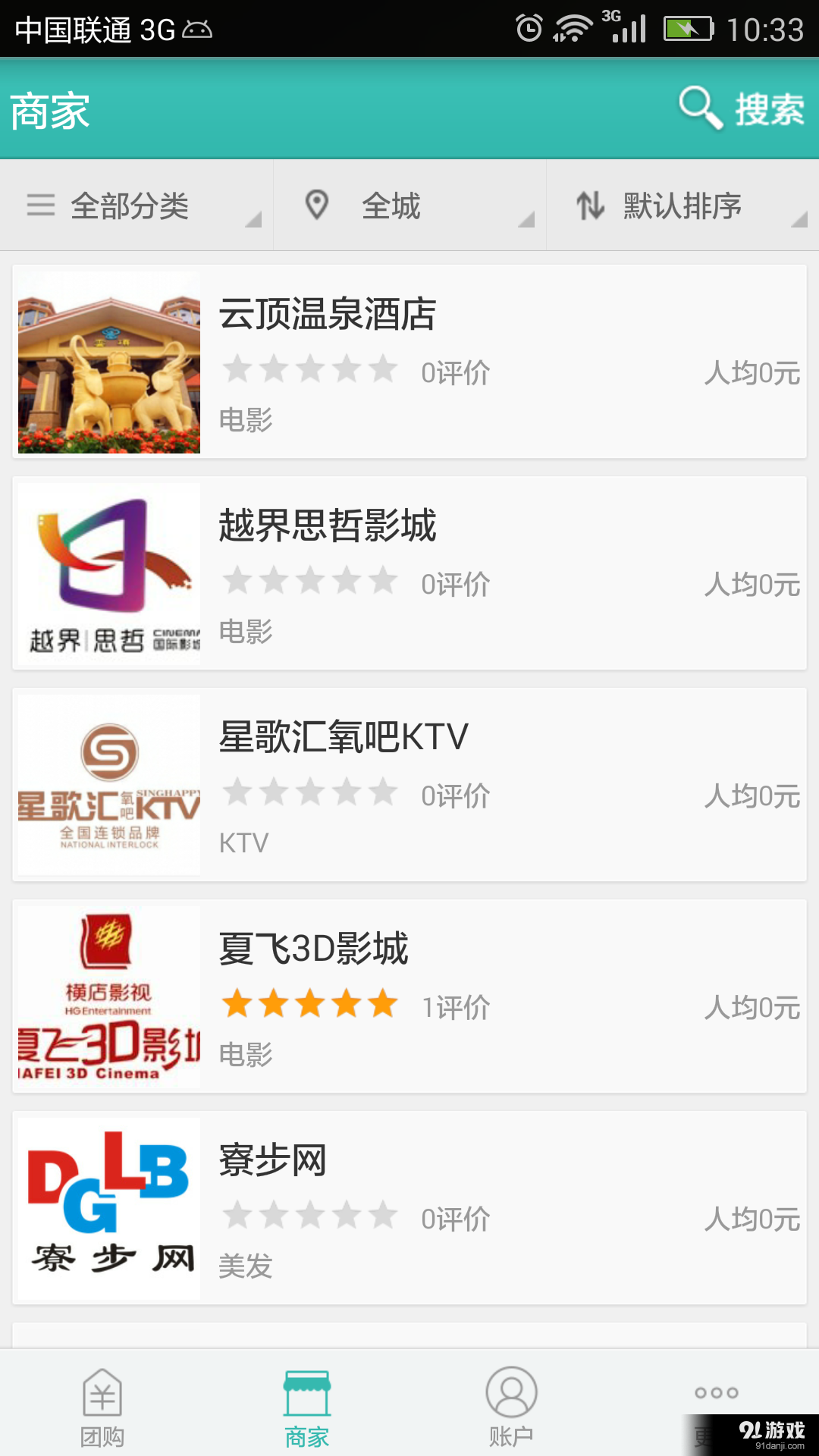Click the category list icon beside 全部分类
The height and width of the screenshot is (1456, 819).
40,203
